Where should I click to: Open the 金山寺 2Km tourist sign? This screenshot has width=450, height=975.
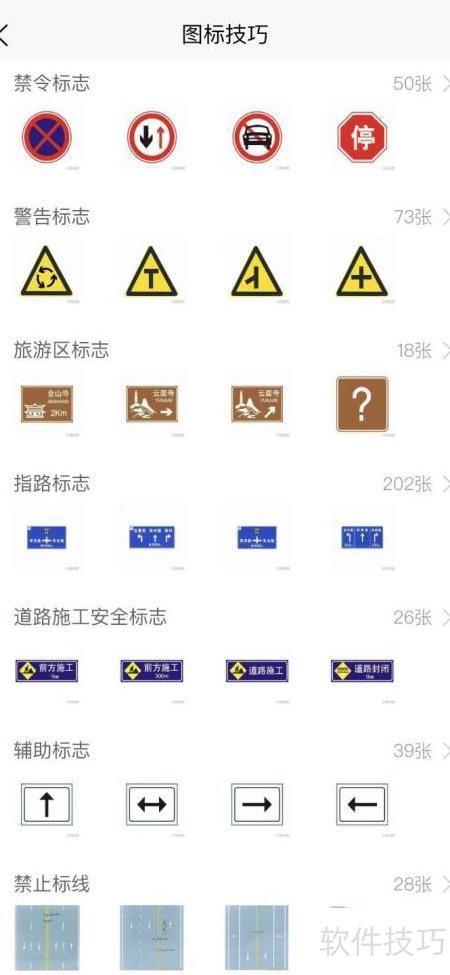(47, 404)
